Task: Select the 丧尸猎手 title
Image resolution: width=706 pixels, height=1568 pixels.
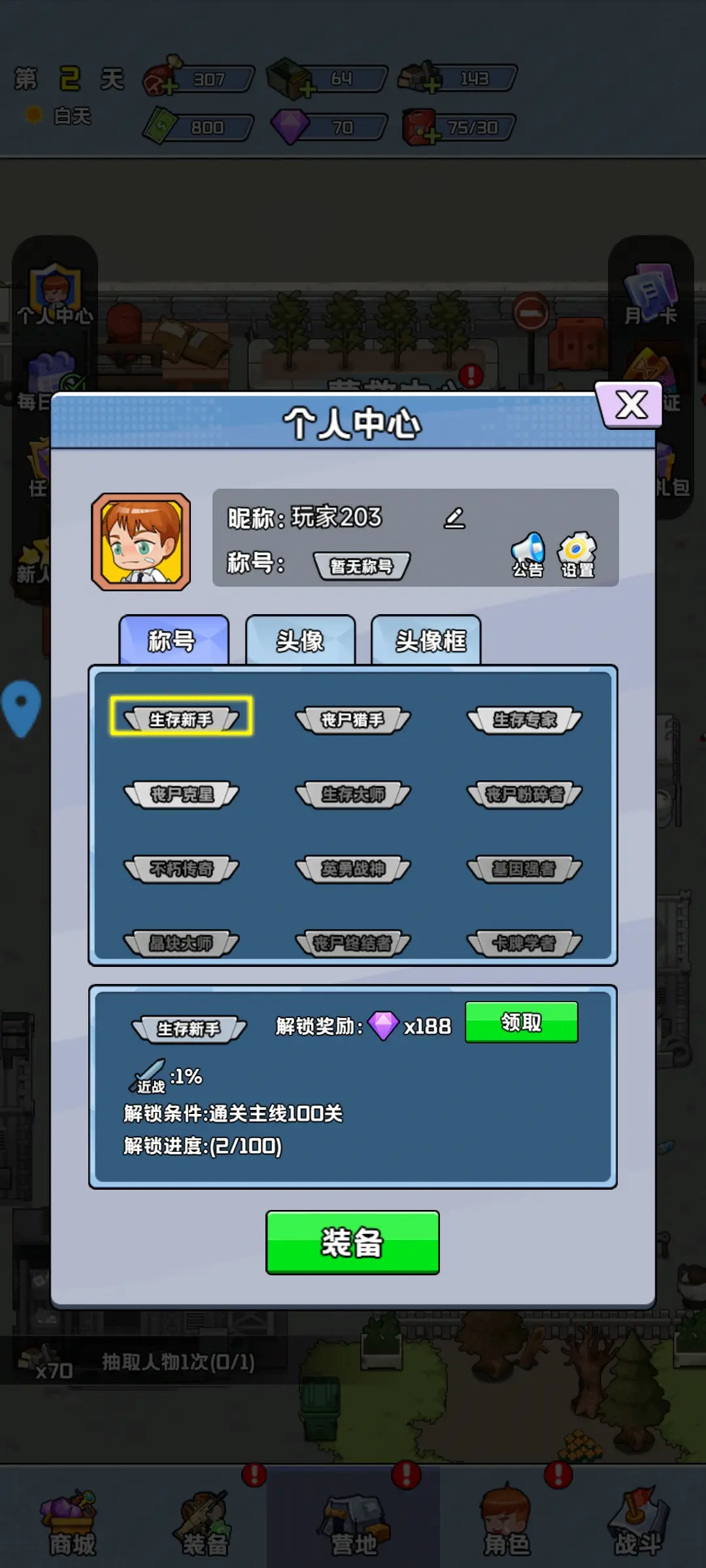Action: 353,720
